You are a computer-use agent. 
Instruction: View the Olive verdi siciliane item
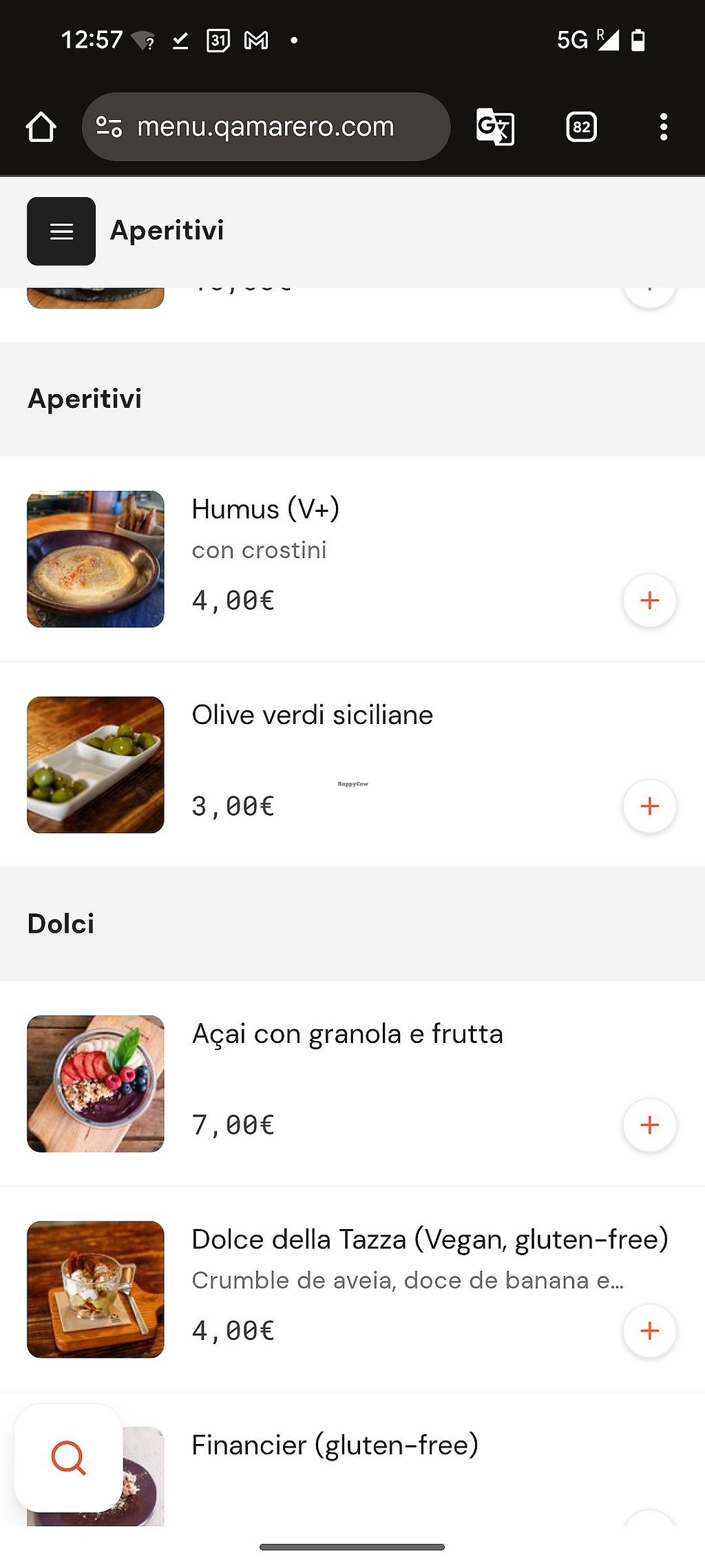[x=312, y=716]
